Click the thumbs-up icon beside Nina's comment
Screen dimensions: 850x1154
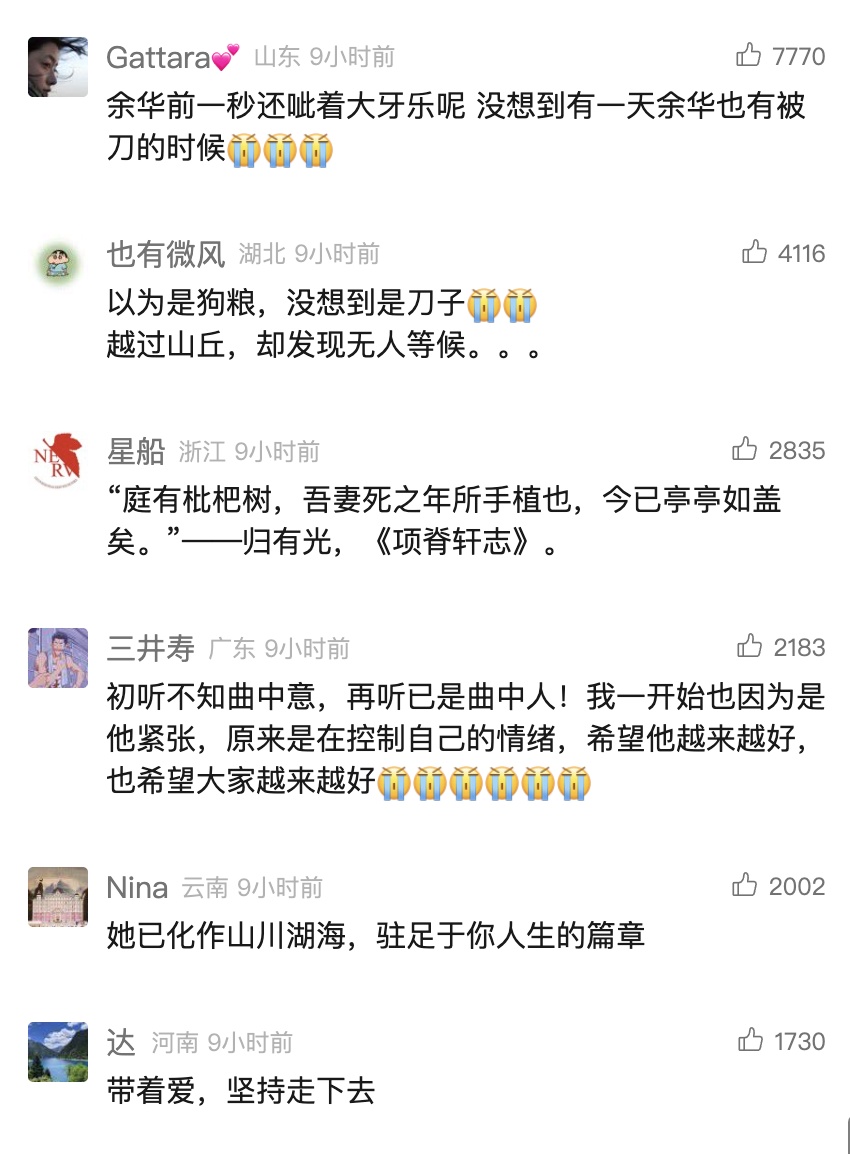coord(745,886)
